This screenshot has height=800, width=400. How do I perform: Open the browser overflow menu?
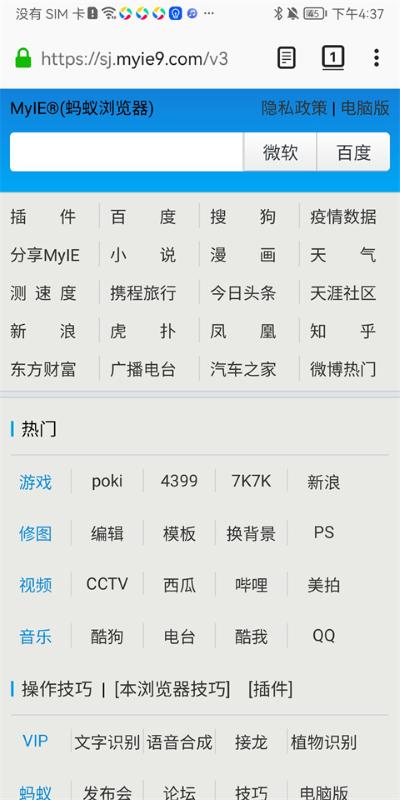(376, 58)
